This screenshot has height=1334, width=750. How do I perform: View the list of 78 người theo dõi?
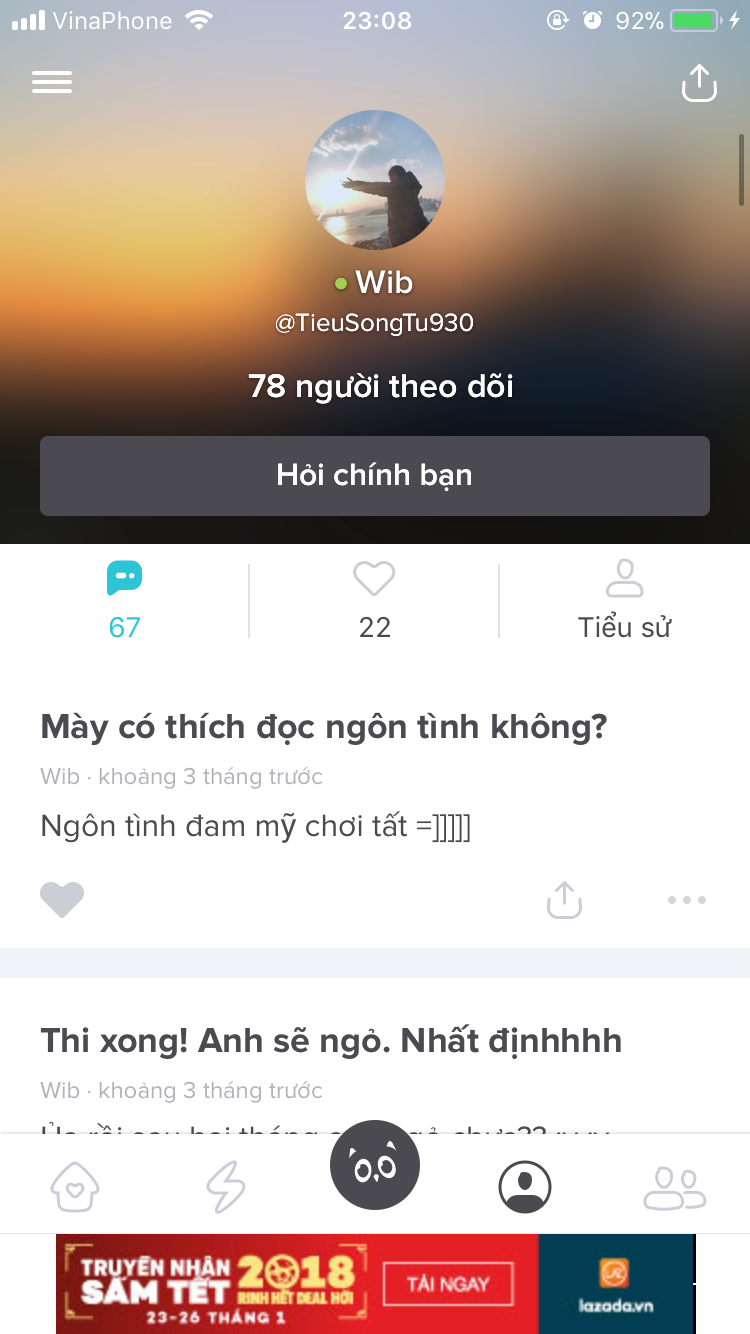coord(381,387)
